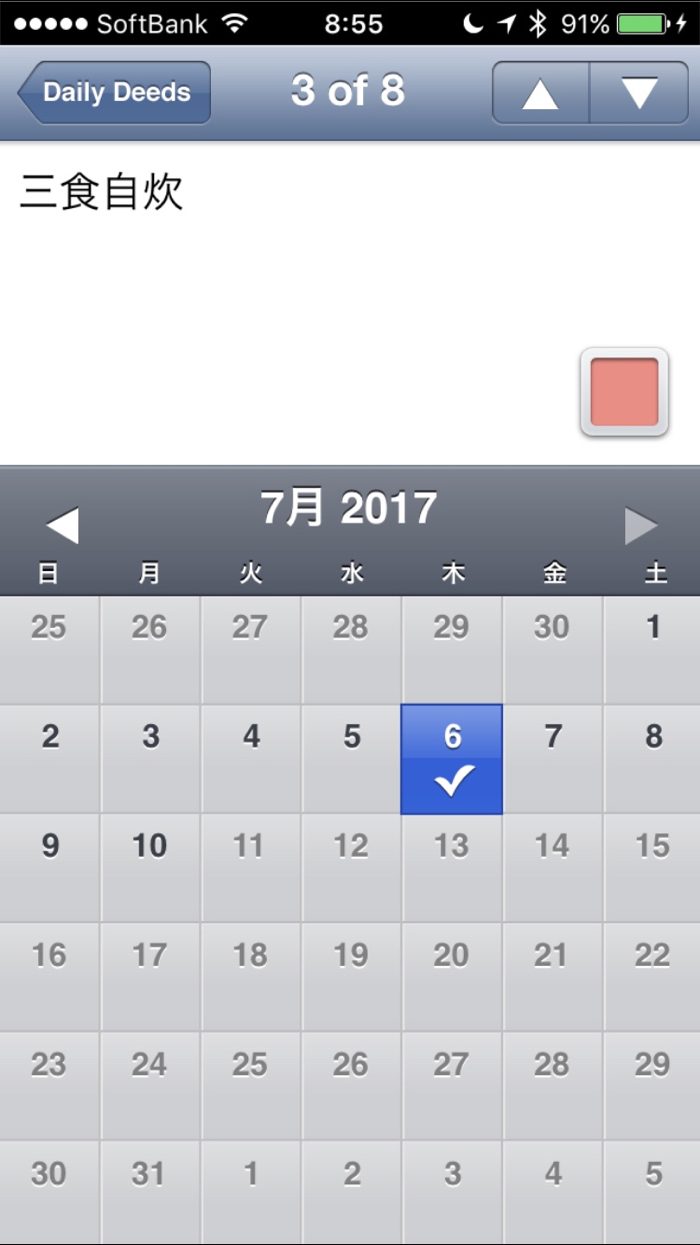
Task: Select July 1 on calendar
Action: tap(652, 650)
